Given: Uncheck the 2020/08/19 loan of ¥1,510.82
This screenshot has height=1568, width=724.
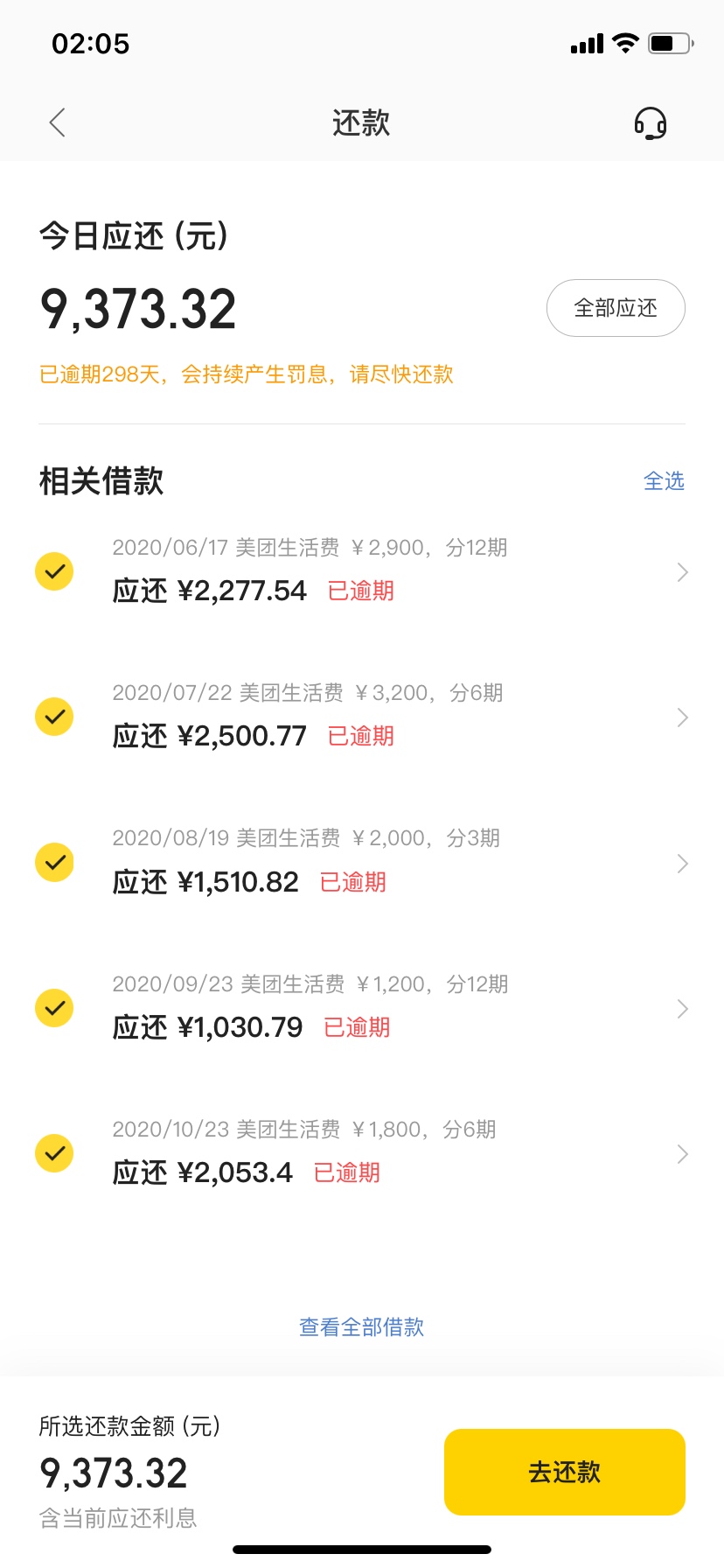Looking at the screenshot, I should (x=54, y=863).
